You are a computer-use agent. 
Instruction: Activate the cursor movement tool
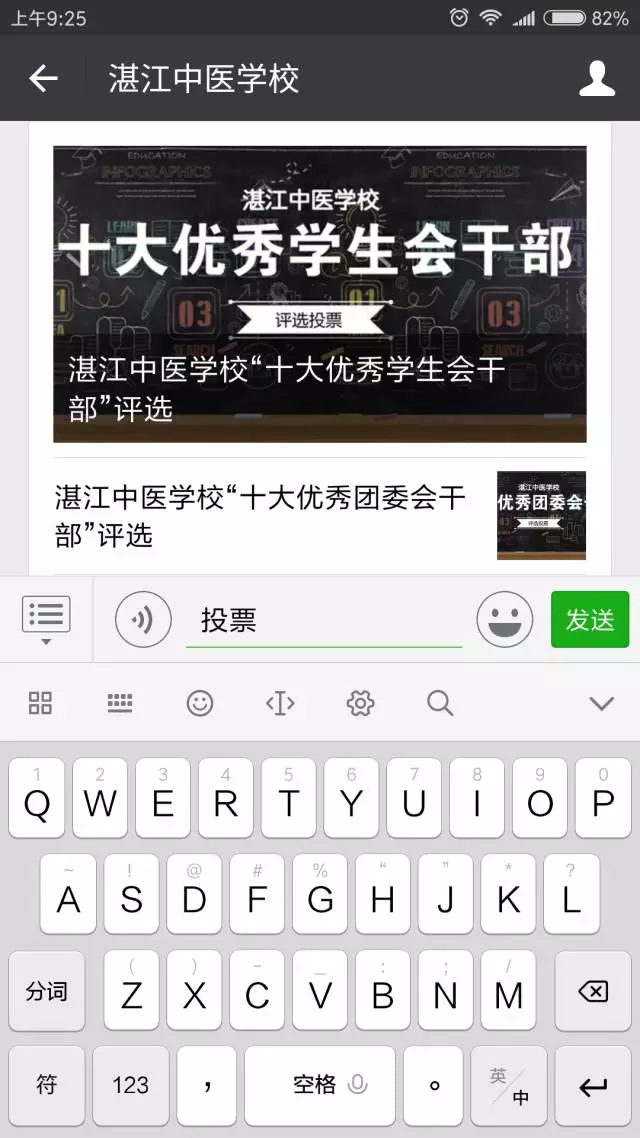click(x=280, y=703)
